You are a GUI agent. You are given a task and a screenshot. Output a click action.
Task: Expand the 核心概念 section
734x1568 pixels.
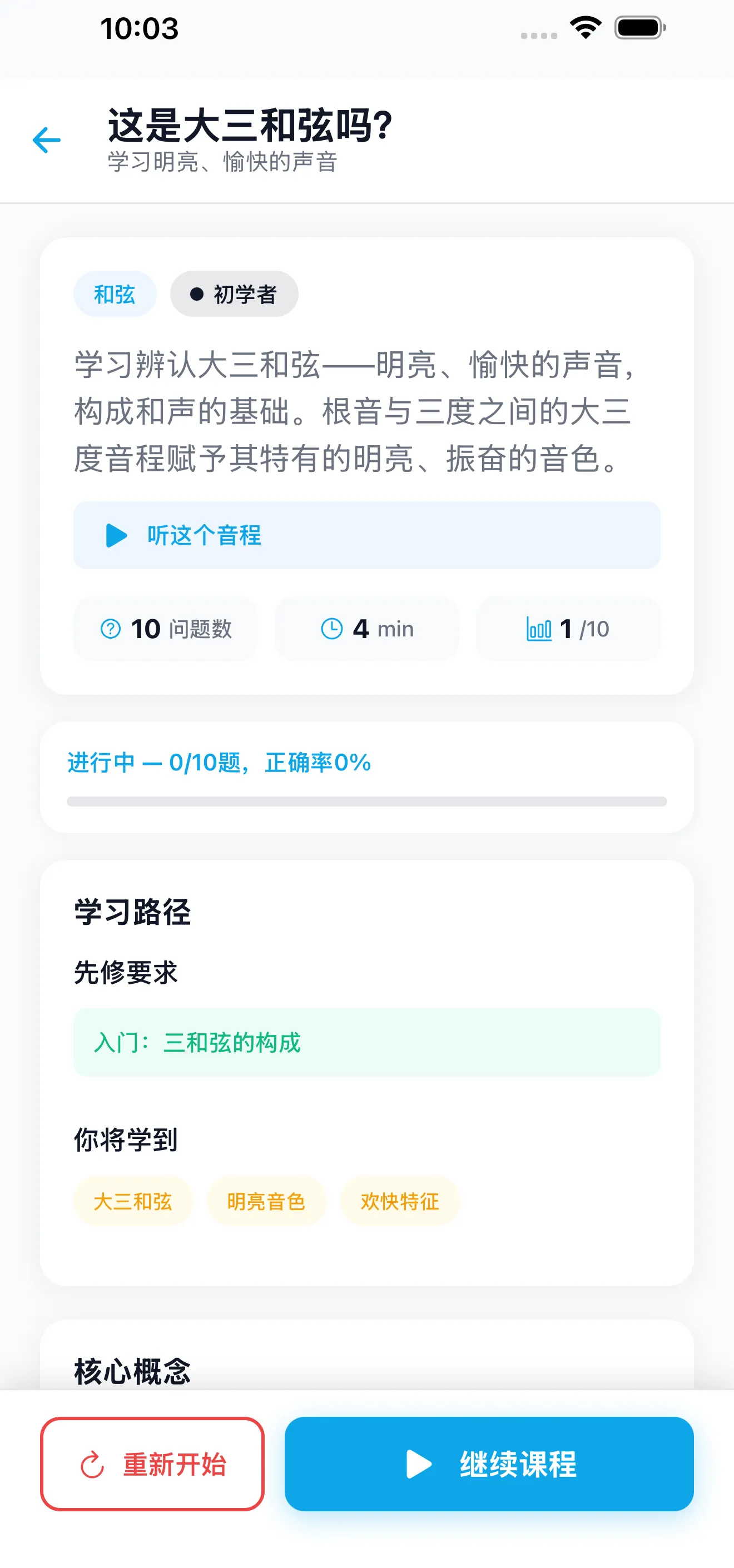[132, 1371]
